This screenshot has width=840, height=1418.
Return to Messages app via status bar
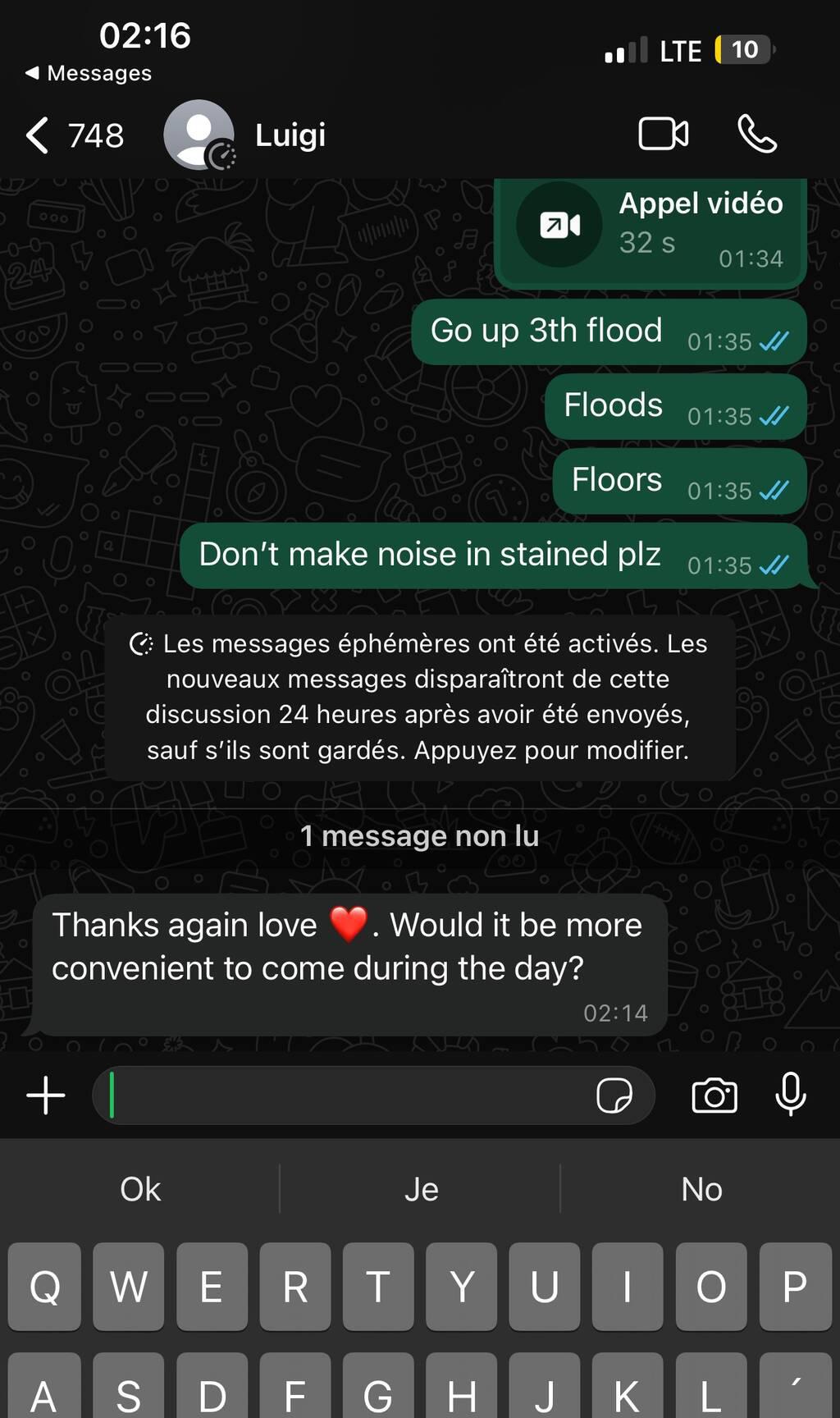(x=89, y=73)
